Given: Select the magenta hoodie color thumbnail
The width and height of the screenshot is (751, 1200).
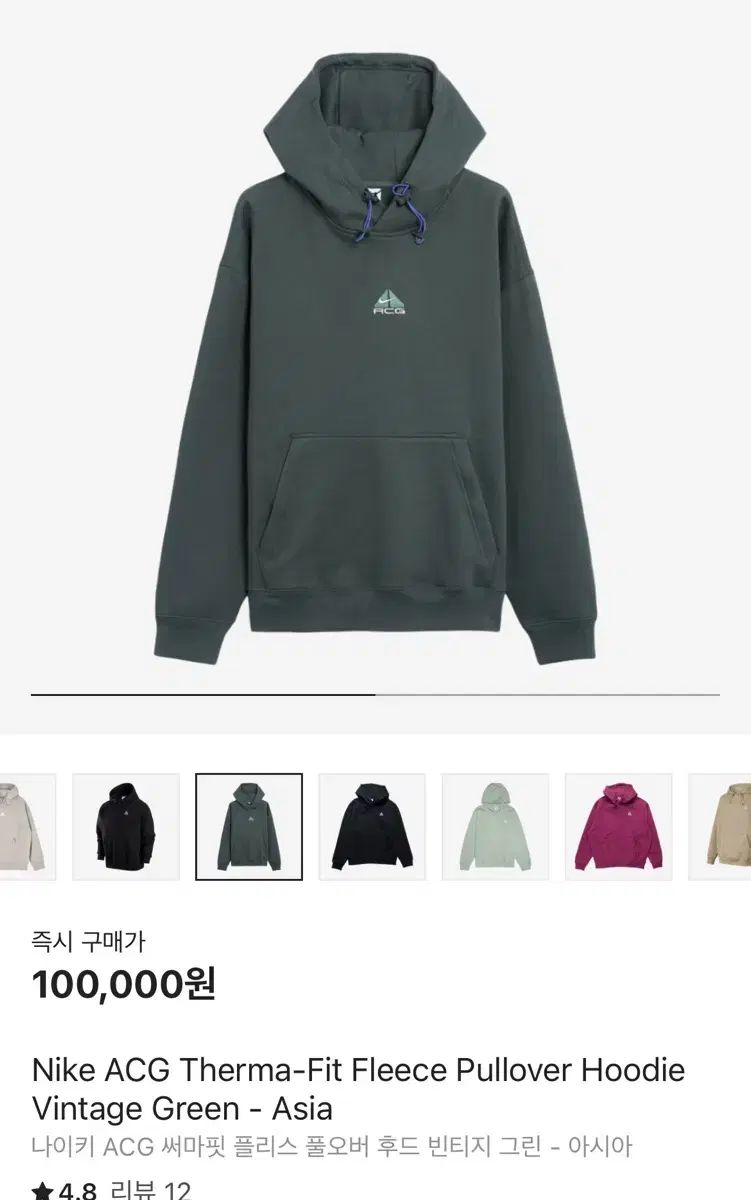Looking at the screenshot, I should [621, 828].
